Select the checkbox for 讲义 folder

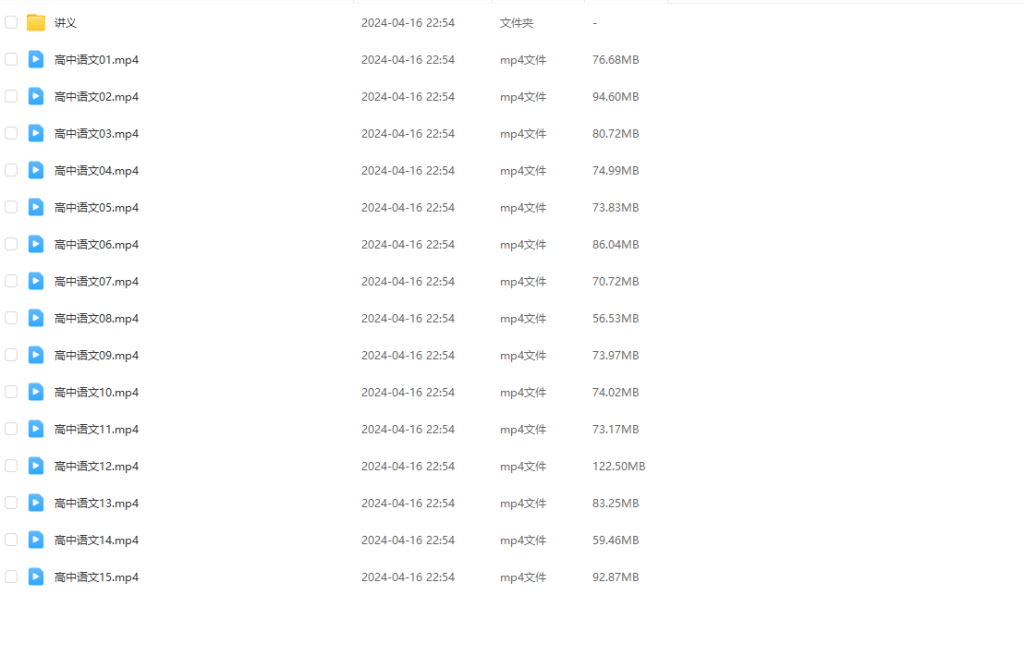pos(11,22)
